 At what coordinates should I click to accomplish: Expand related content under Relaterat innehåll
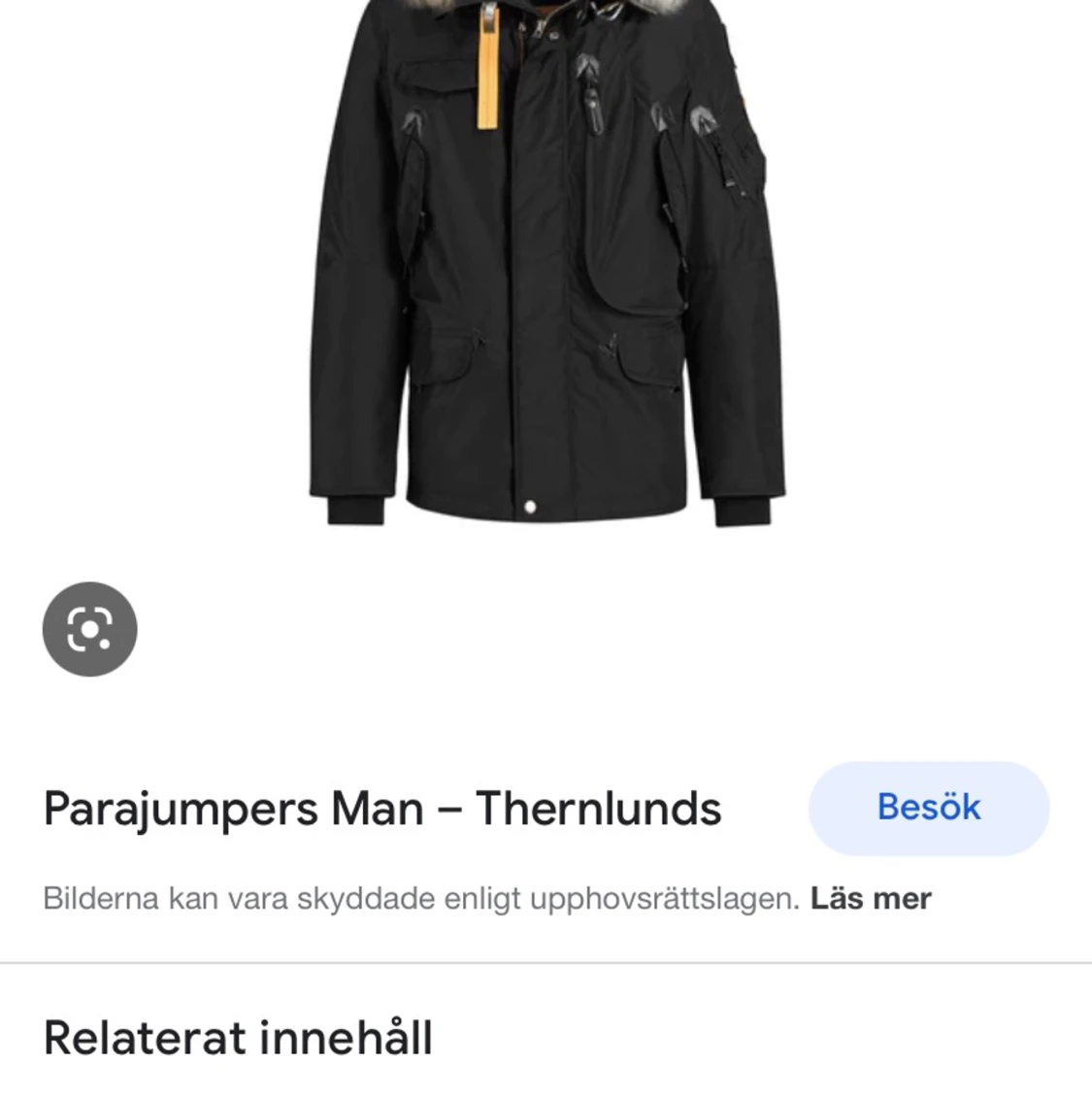tap(239, 1037)
